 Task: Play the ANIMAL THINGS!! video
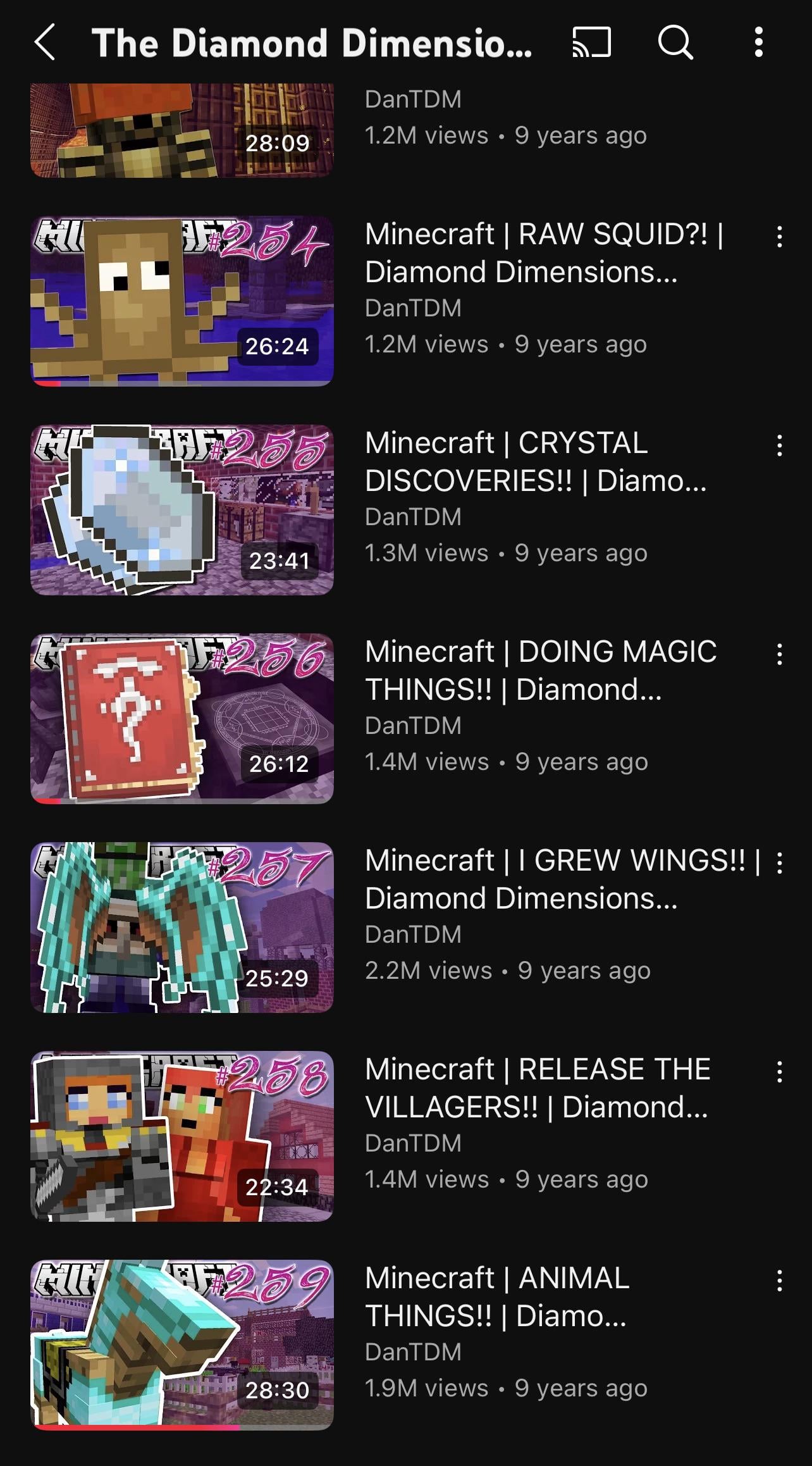tap(182, 1345)
